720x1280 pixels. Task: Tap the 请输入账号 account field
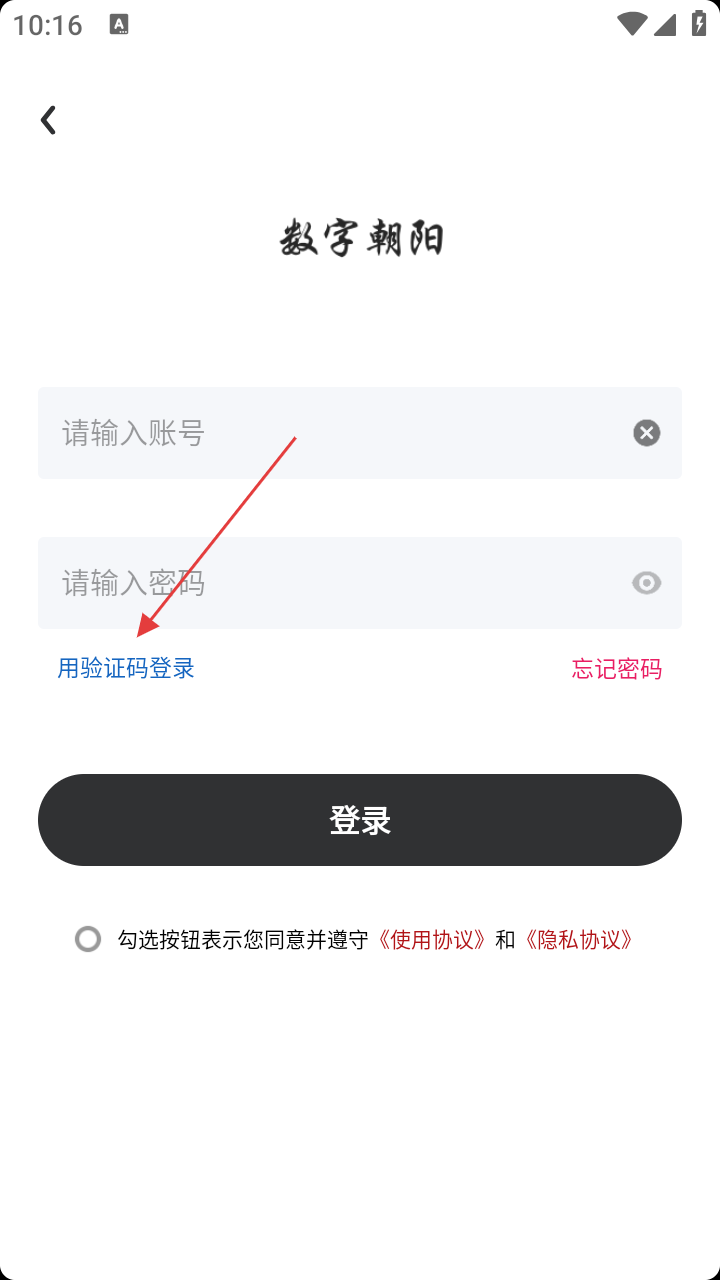(360, 433)
